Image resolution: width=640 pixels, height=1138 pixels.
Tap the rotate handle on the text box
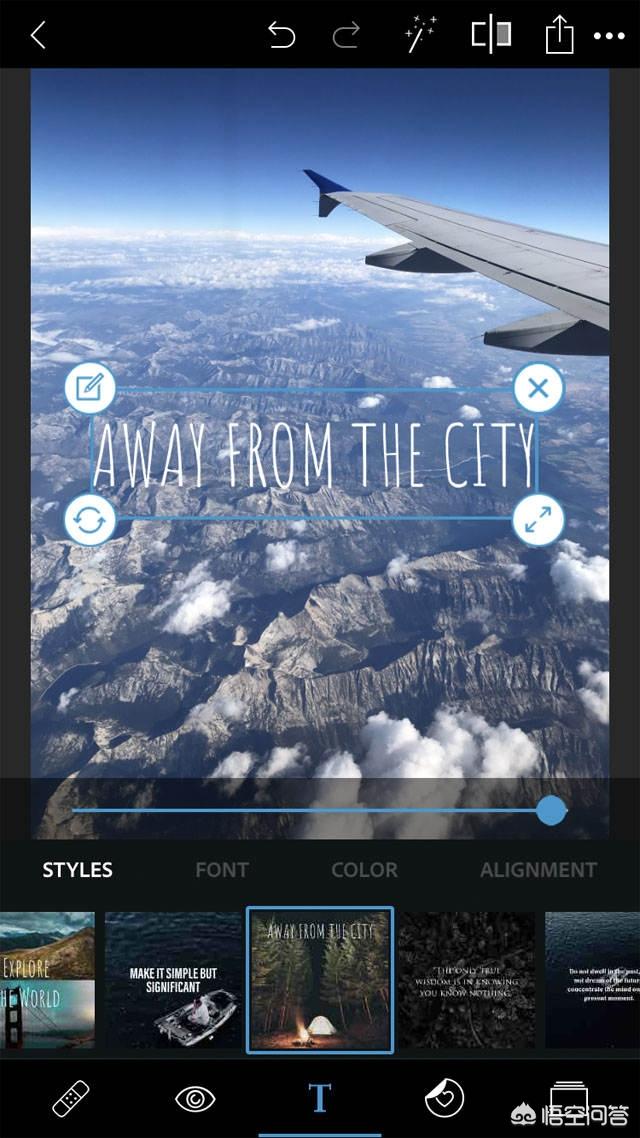point(89,520)
